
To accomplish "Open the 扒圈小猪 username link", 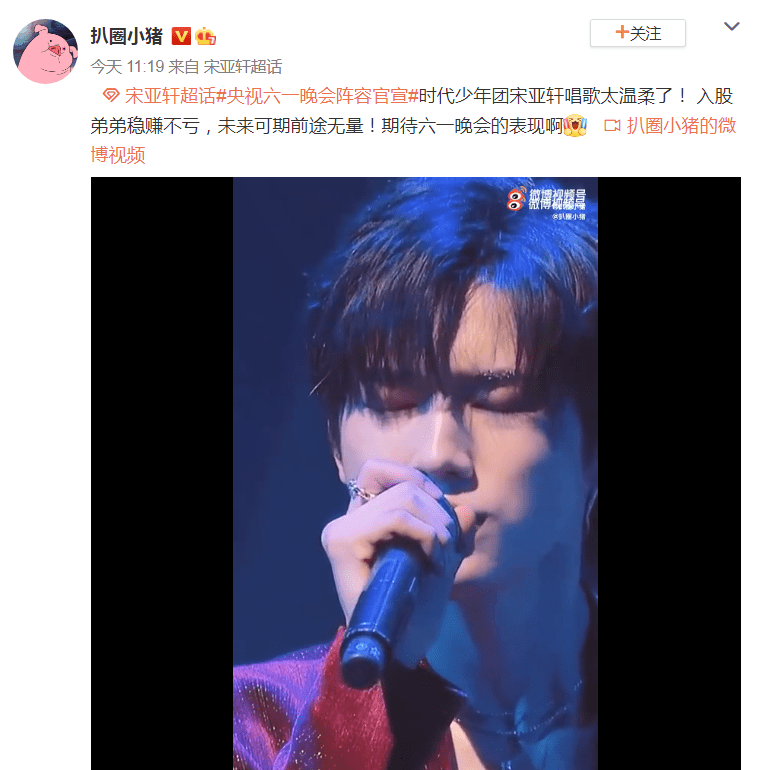I will tap(128, 36).
